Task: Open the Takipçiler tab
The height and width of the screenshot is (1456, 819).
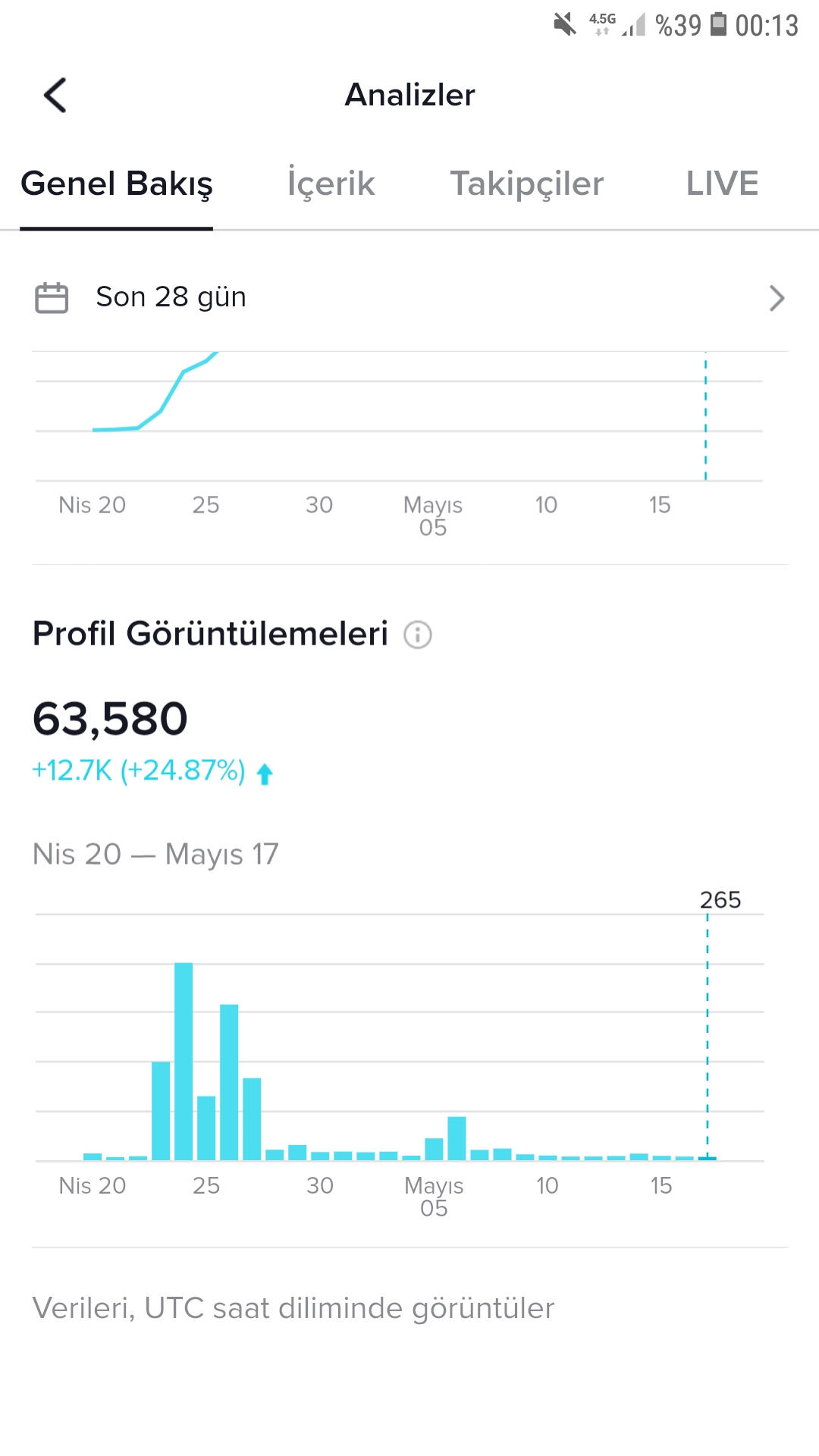Action: coord(526,184)
